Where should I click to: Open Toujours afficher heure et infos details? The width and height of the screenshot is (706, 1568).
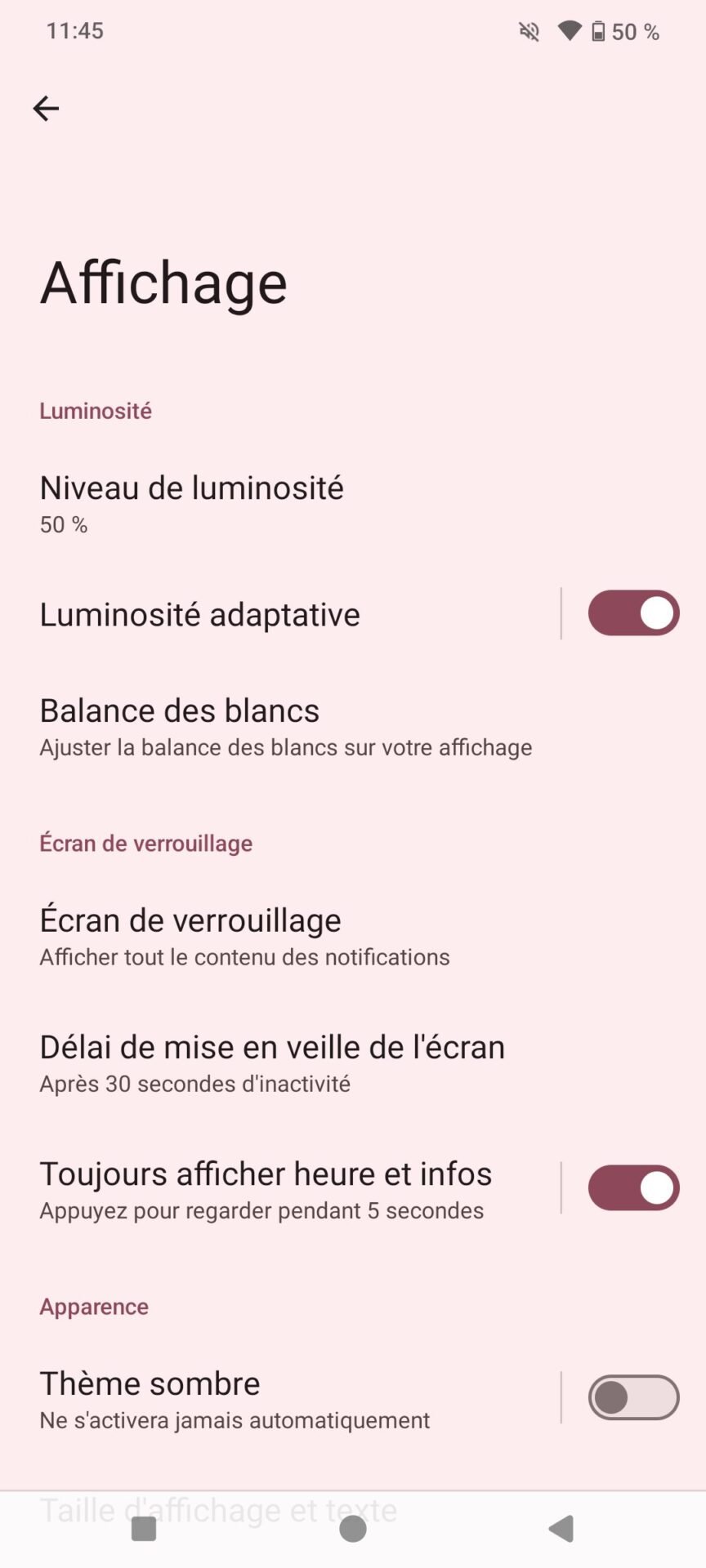click(x=279, y=1190)
